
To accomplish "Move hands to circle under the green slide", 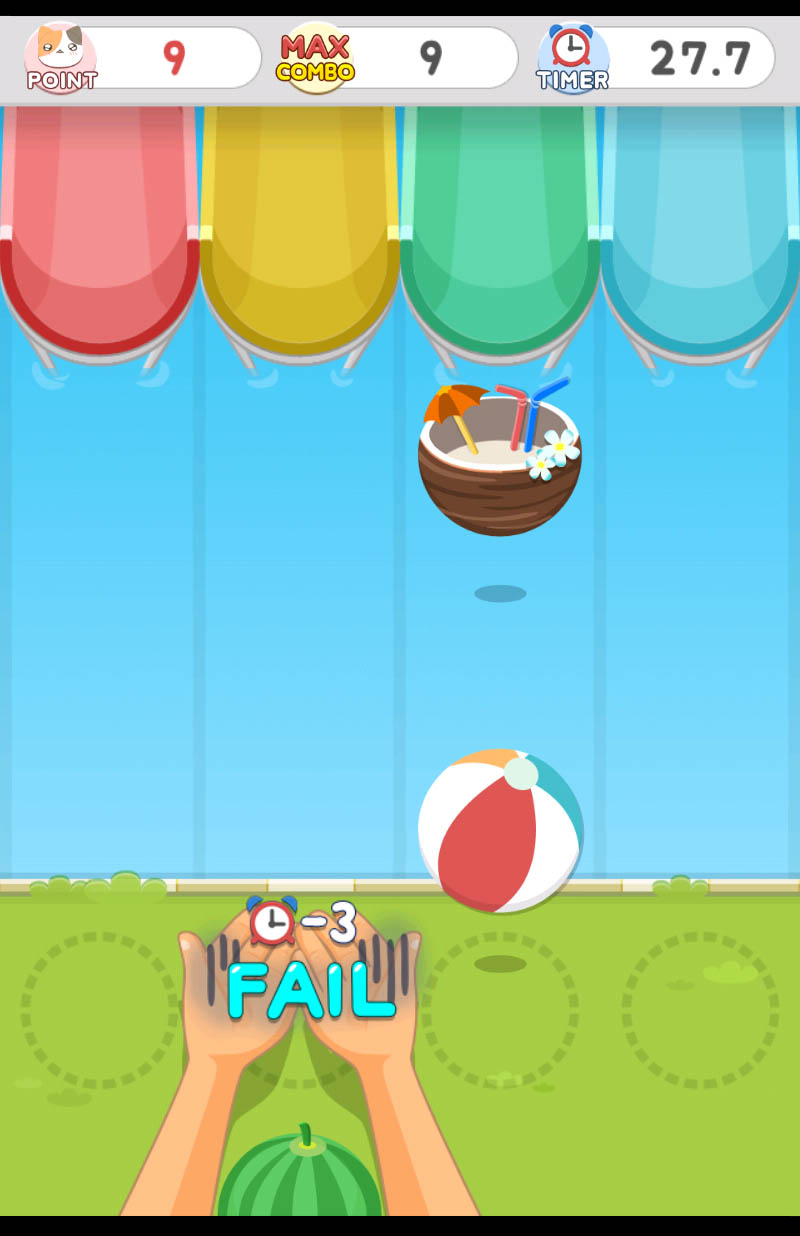I will pyautogui.click(x=500, y=1011).
